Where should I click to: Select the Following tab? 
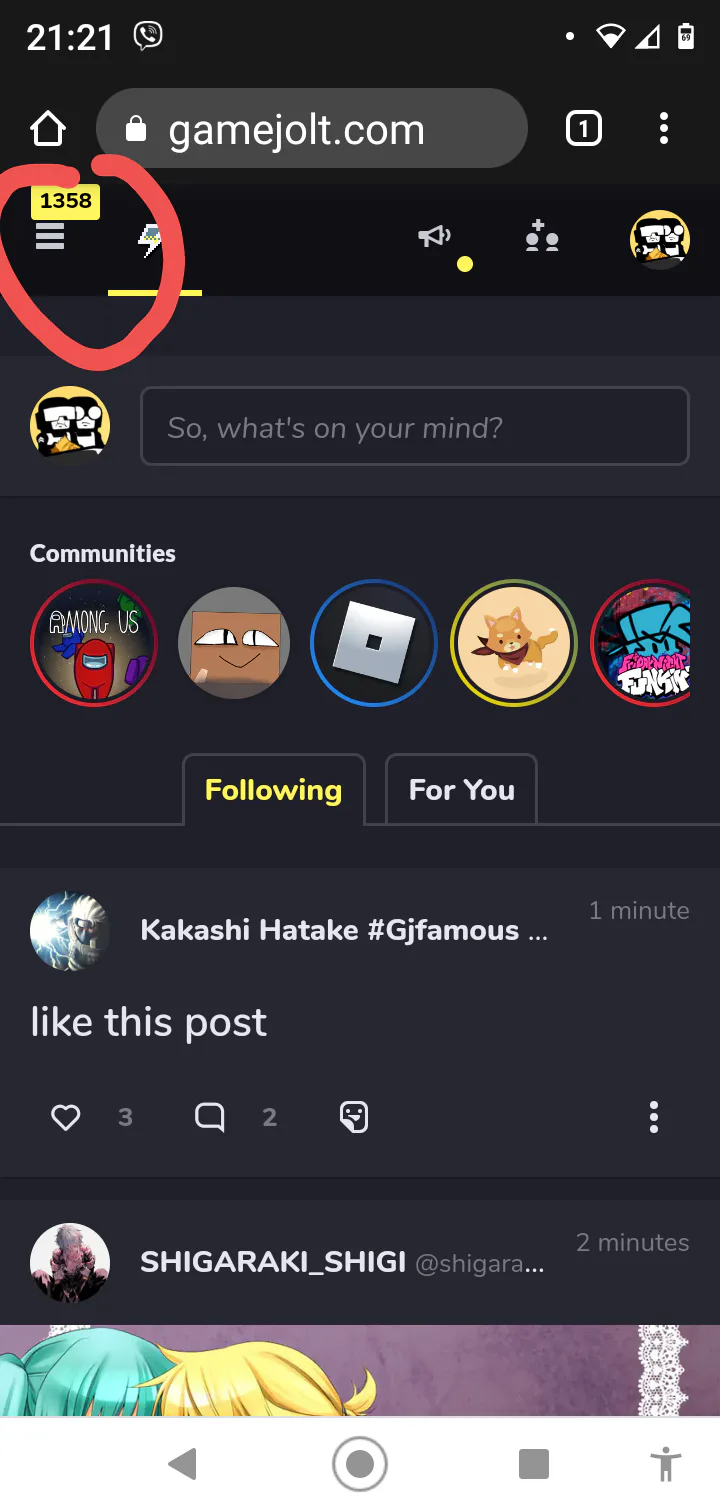point(273,790)
